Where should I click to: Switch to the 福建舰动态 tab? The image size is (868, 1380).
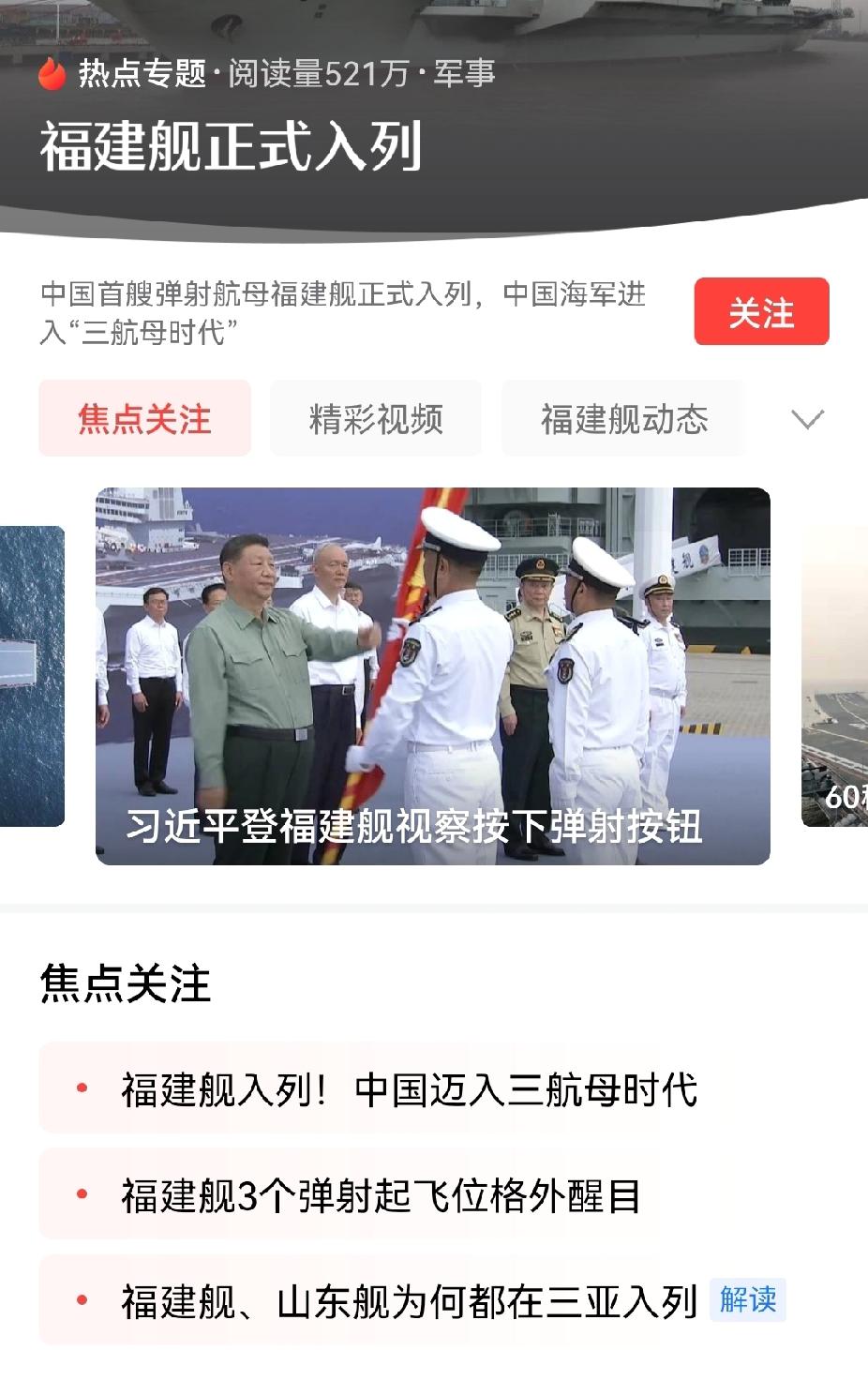[x=623, y=419]
